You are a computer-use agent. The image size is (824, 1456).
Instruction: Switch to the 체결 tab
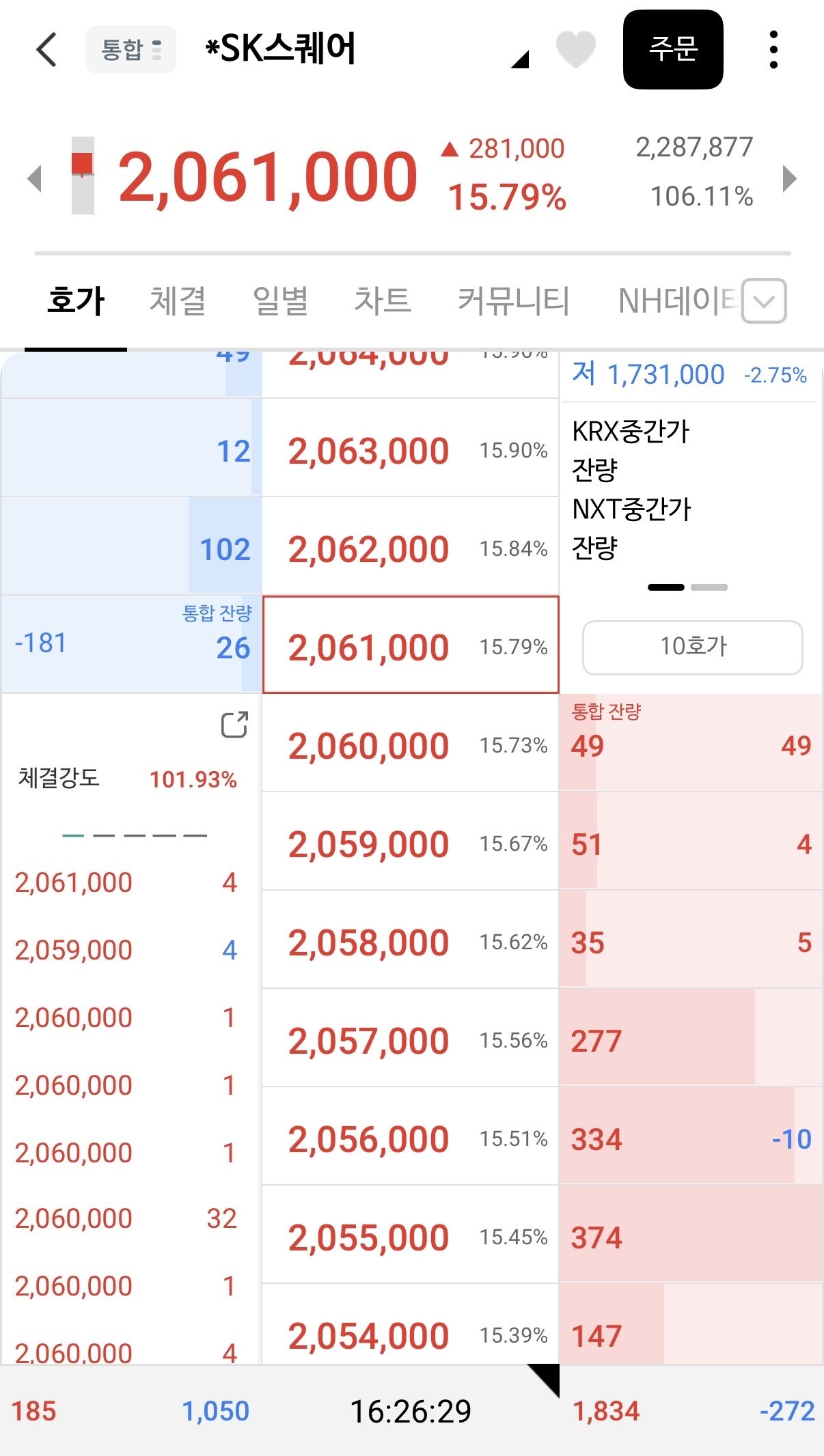(178, 300)
